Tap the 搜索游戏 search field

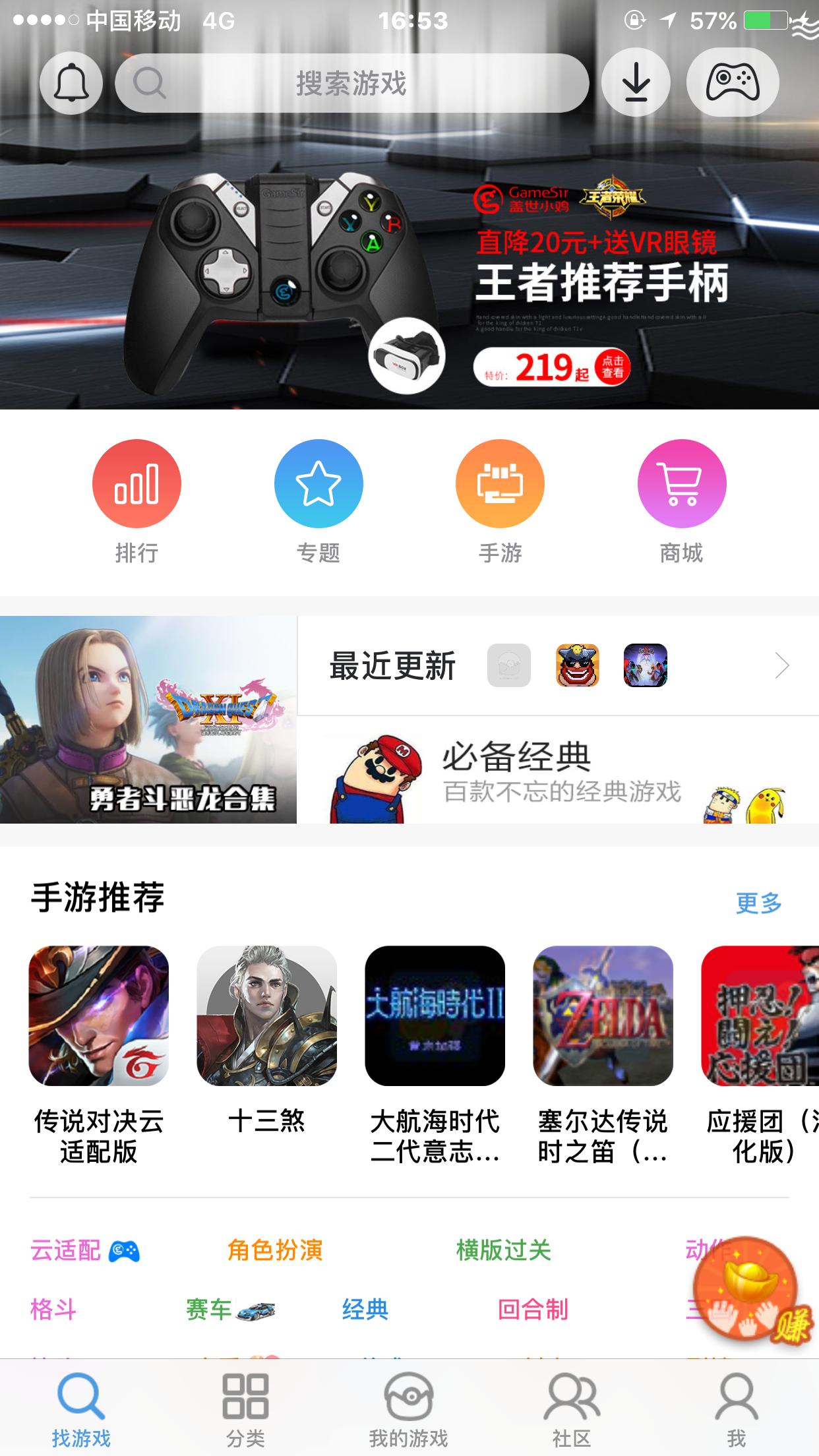pyautogui.click(x=351, y=84)
